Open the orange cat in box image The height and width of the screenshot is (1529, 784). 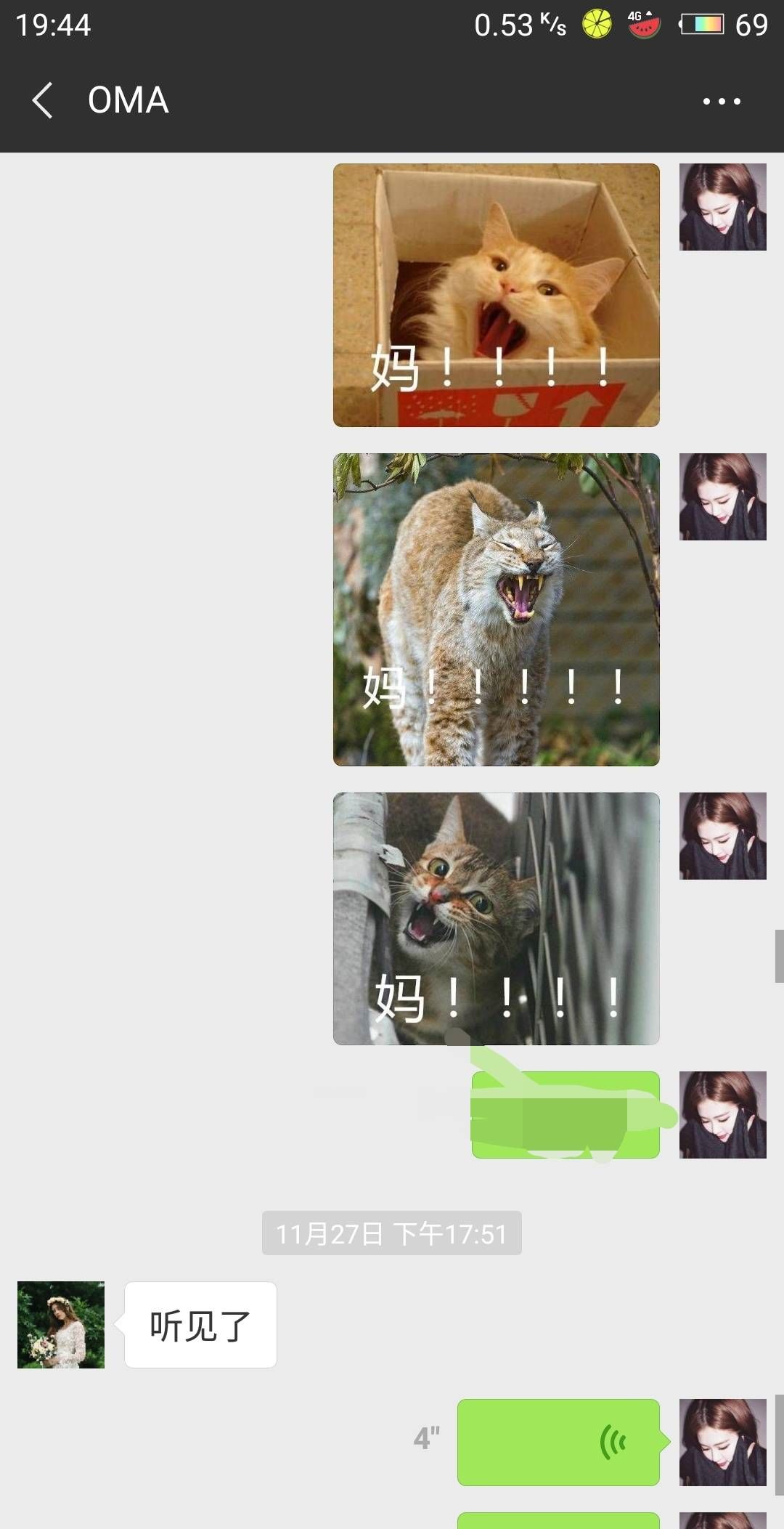coord(496,295)
